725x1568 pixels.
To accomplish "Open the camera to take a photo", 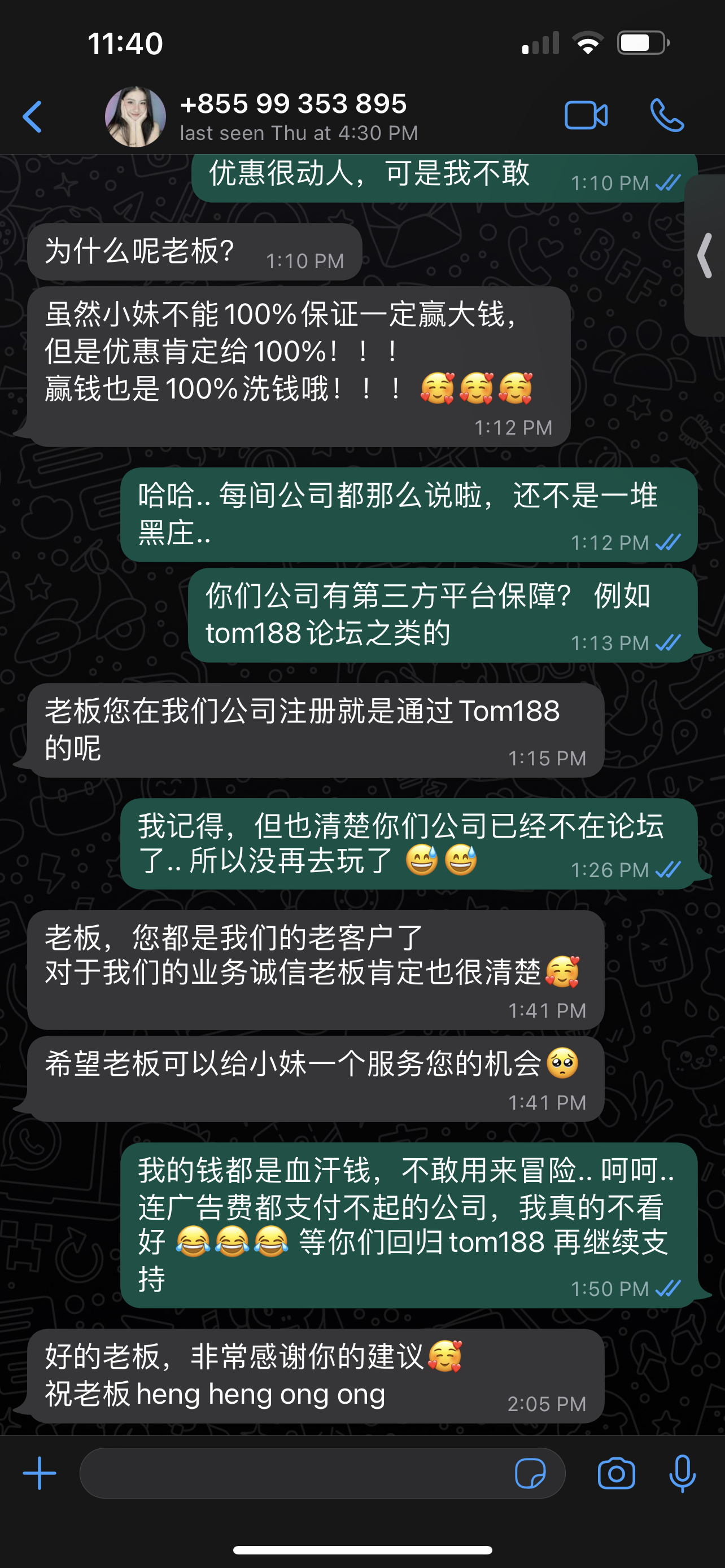I will click(x=616, y=1474).
